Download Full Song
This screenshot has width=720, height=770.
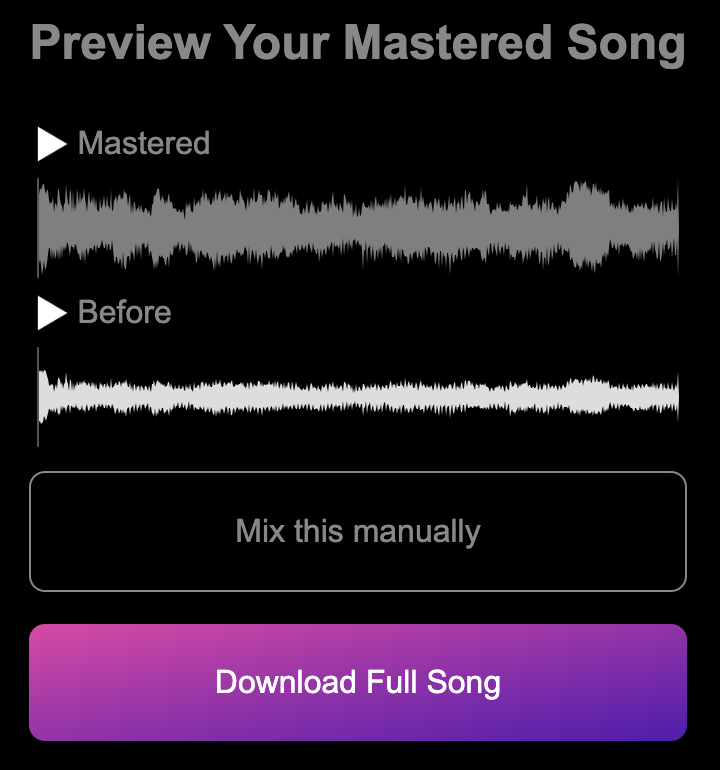(x=358, y=683)
